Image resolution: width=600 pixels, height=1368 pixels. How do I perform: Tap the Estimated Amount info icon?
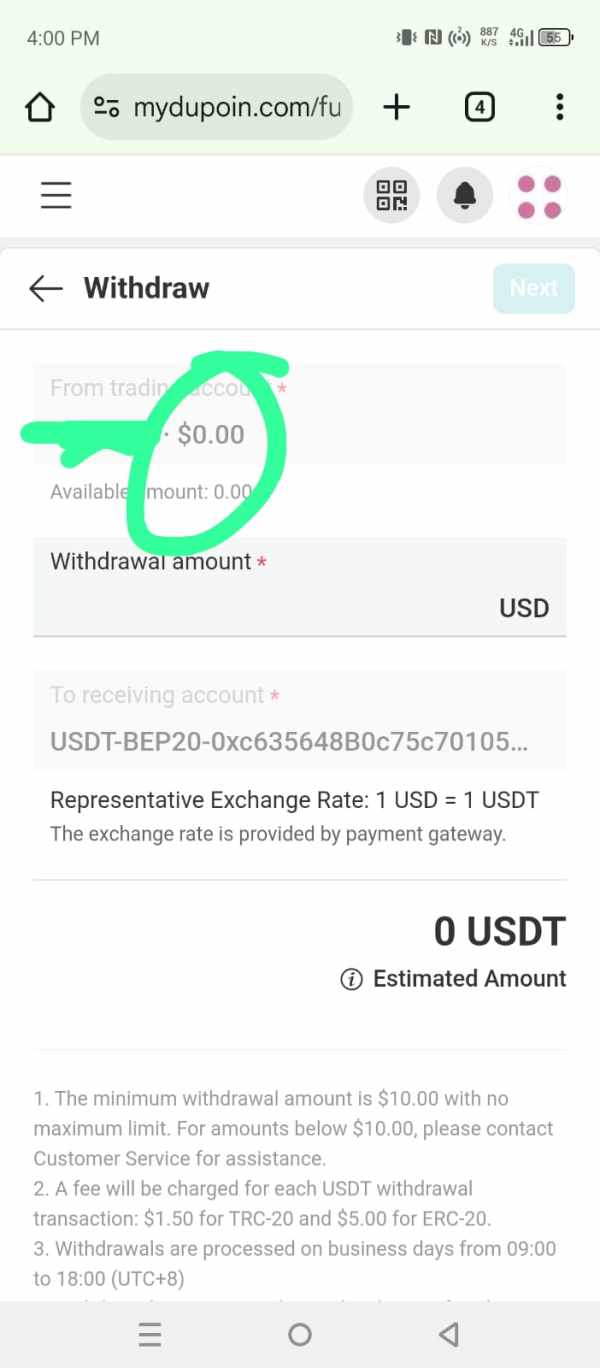[351, 980]
